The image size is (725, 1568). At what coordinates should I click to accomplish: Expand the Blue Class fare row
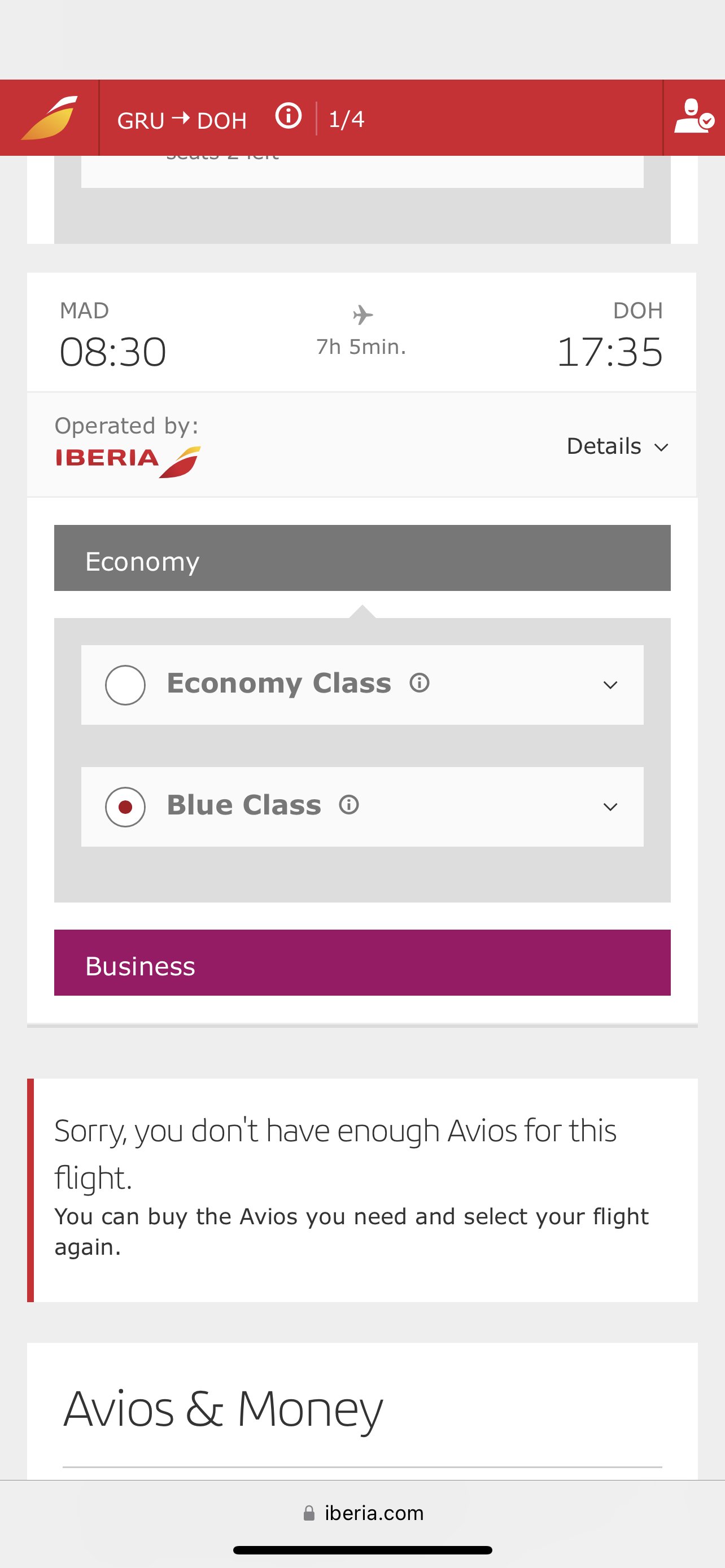pos(610,807)
